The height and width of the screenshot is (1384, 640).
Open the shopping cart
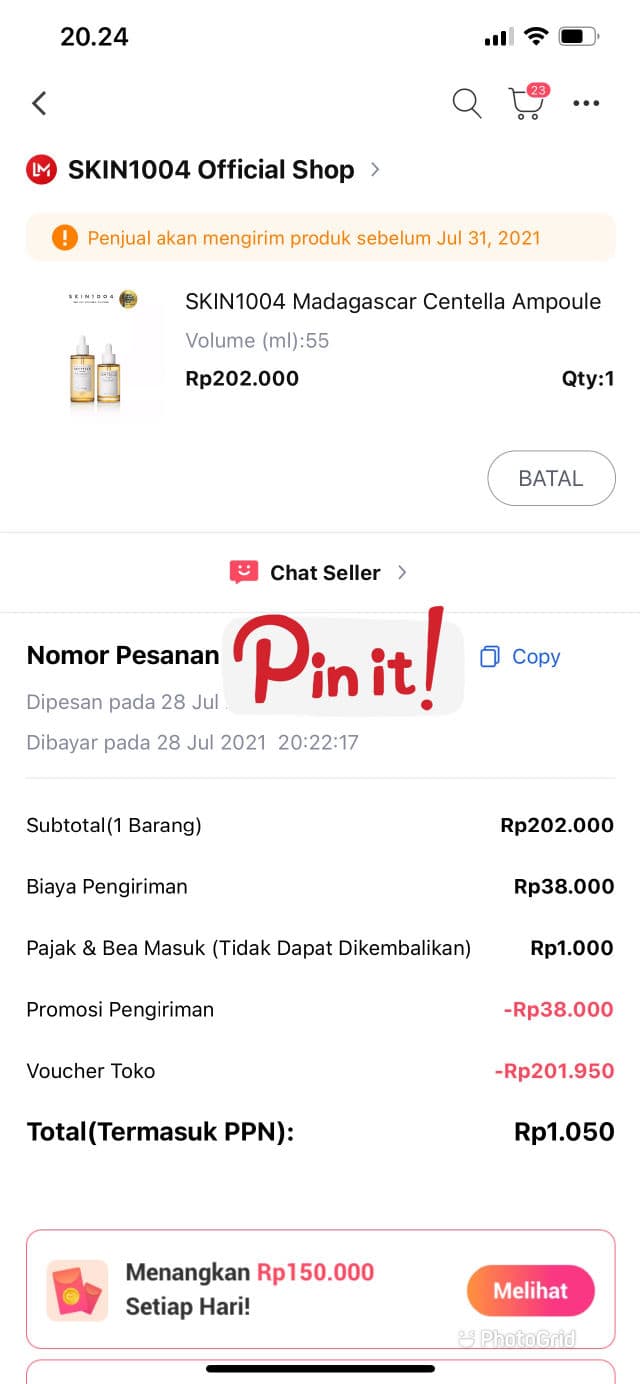point(525,103)
